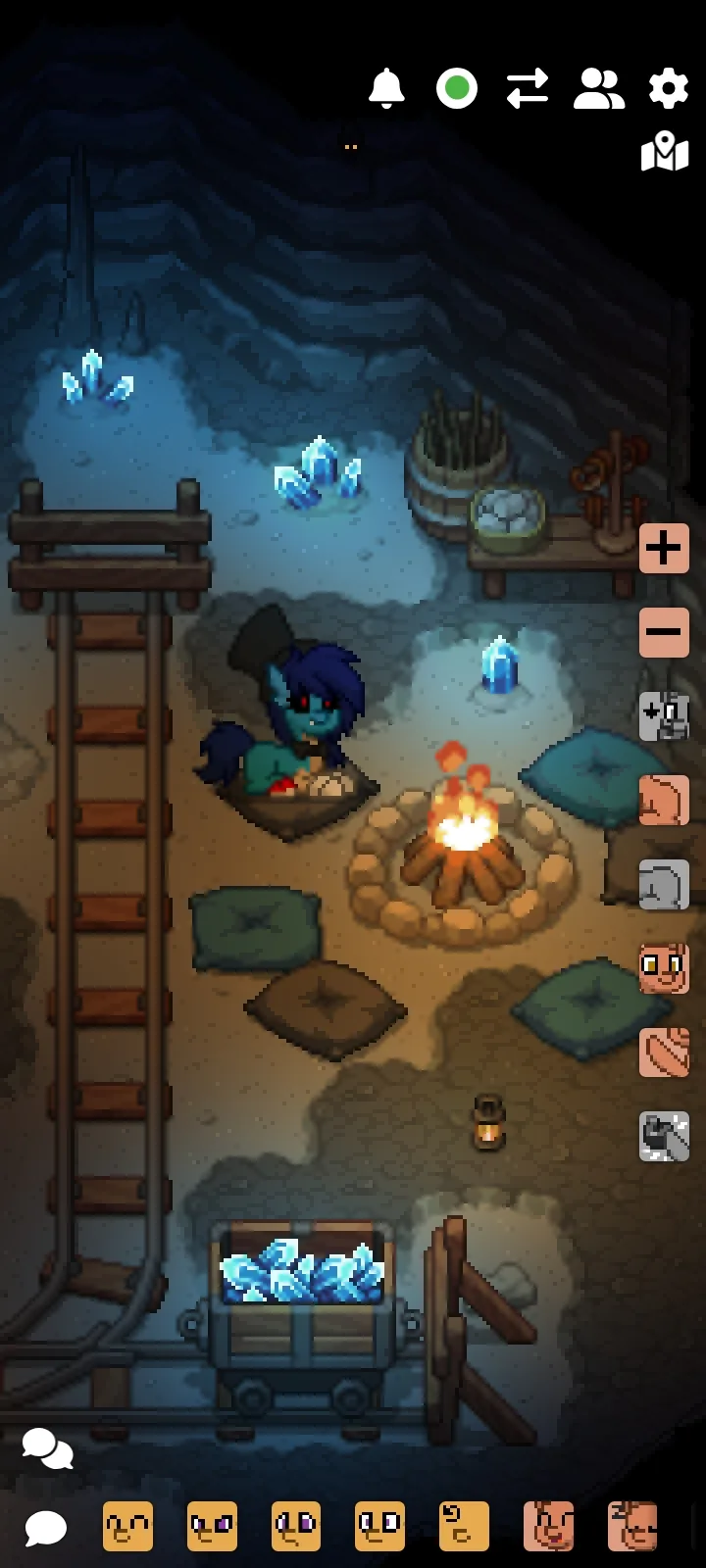Select the angry purple-eyed emote
The width and height of the screenshot is (706, 1568).
[213, 1527]
